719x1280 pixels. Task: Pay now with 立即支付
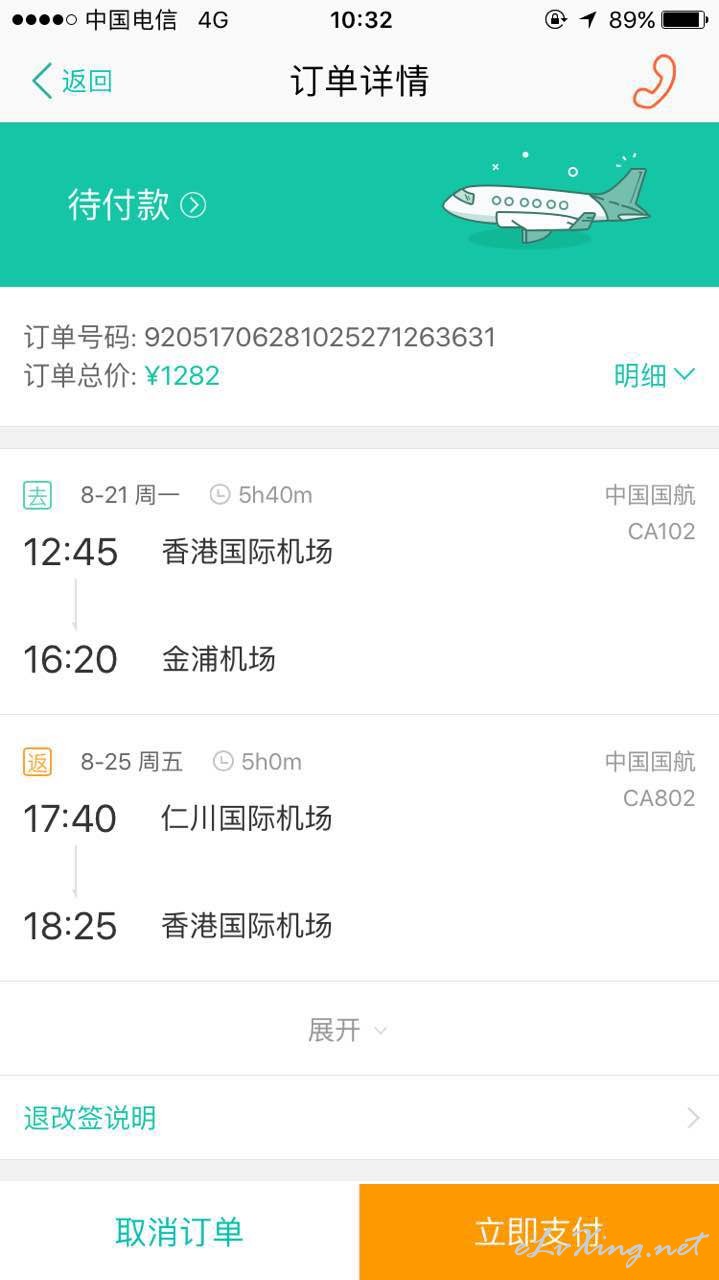pos(539,1231)
